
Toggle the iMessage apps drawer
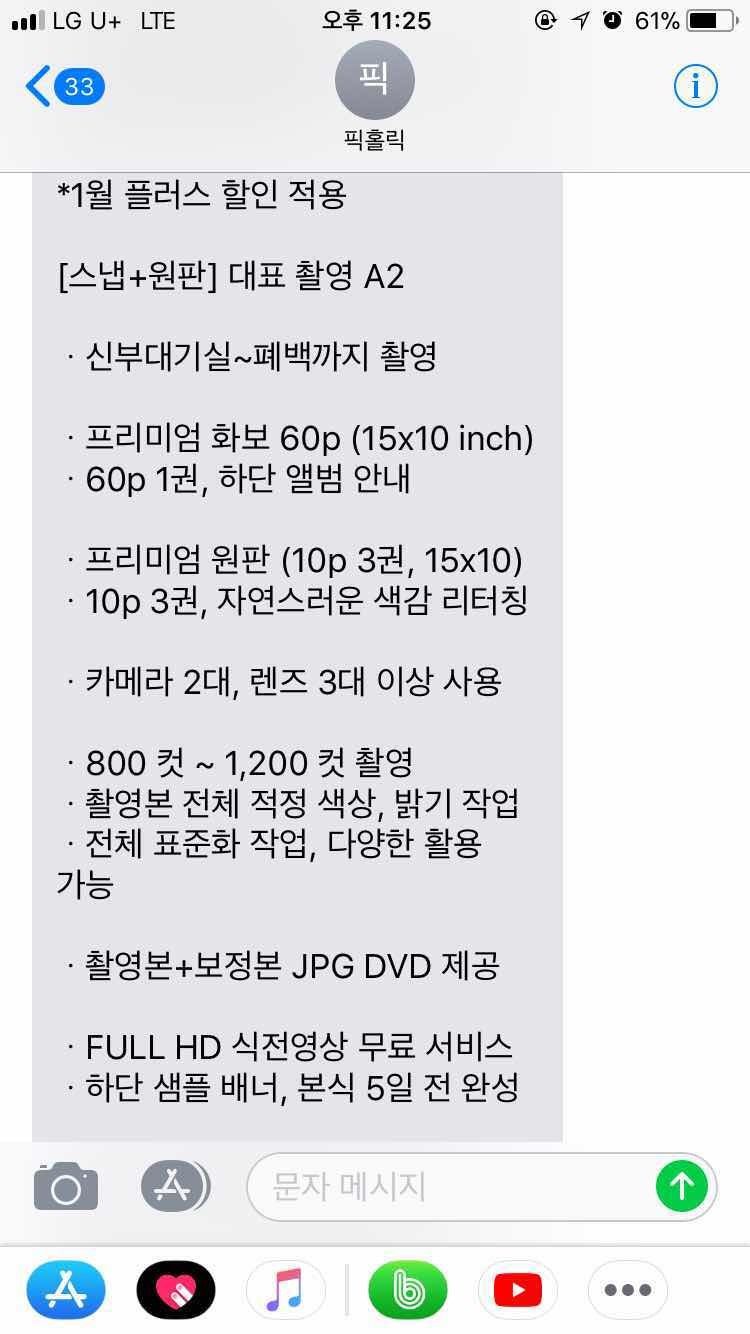coord(174,1187)
